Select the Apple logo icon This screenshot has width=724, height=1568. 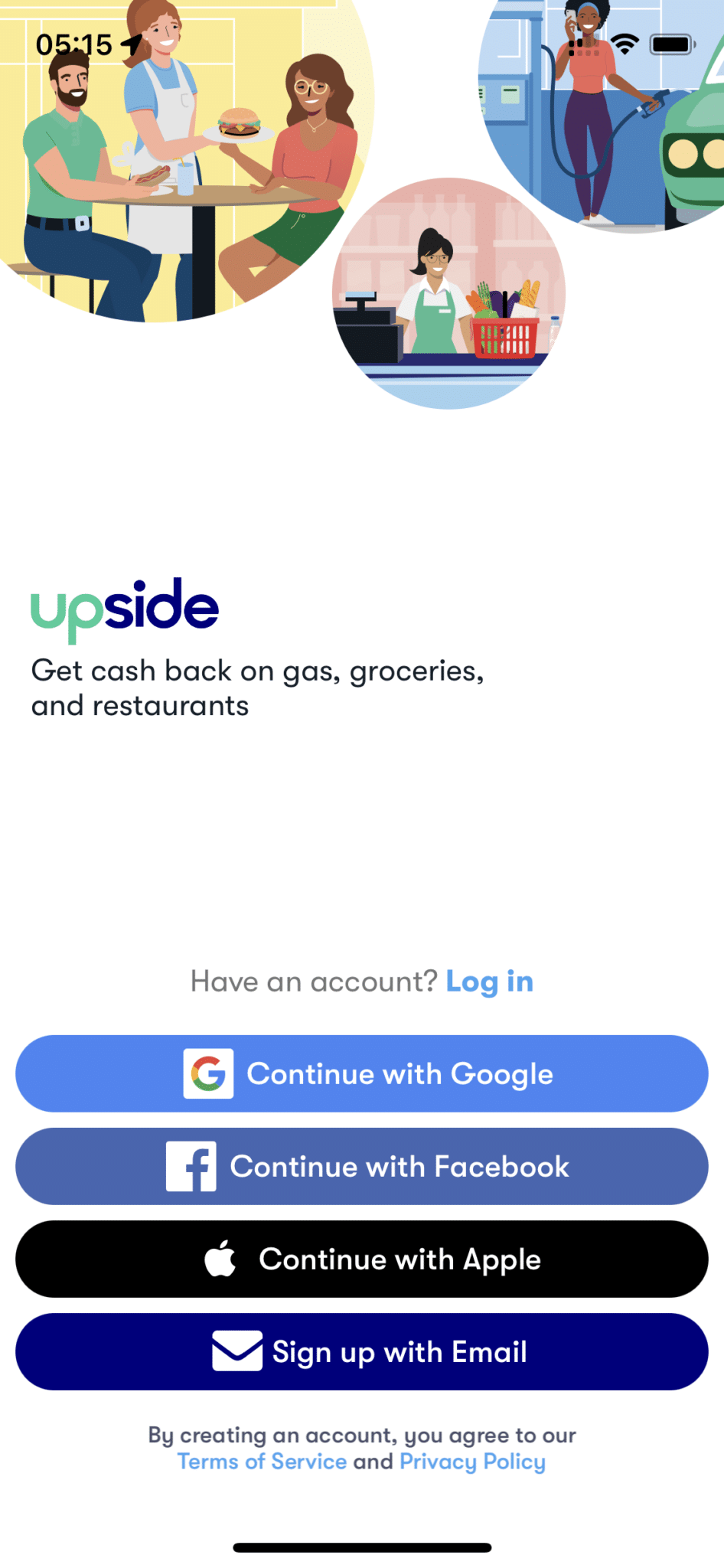pyautogui.click(x=220, y=1258)
